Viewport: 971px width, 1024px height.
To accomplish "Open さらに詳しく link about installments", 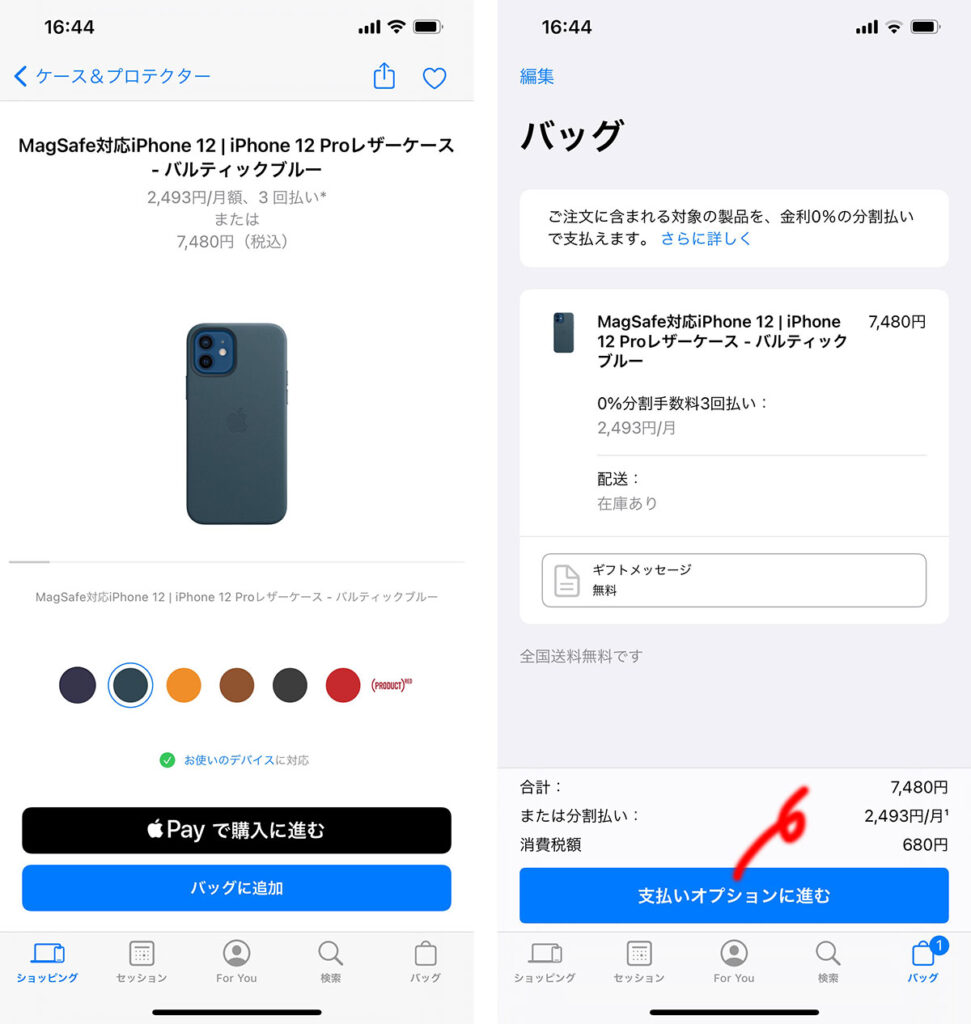I will [x=706, y=239].
